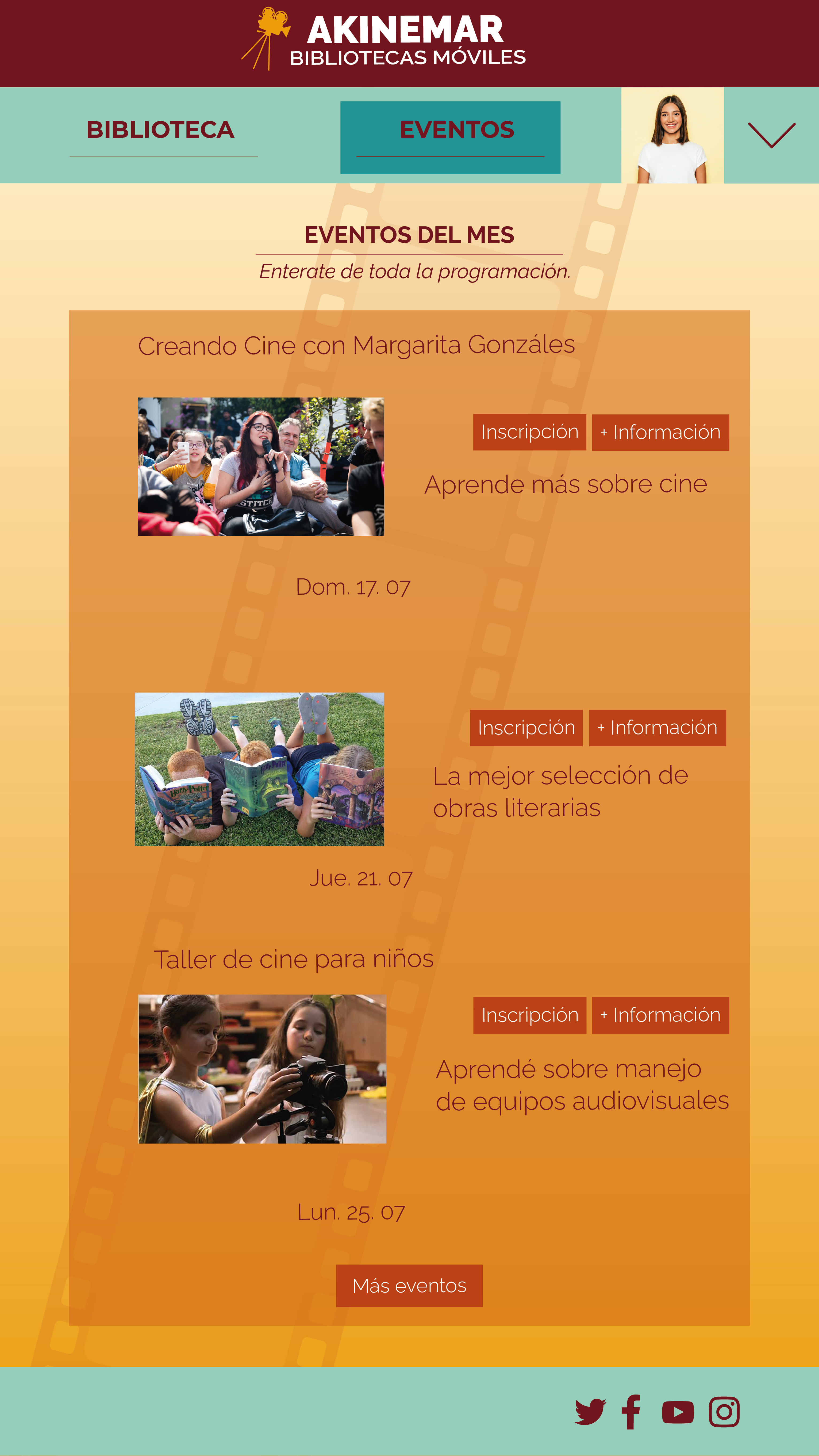Open the Creando Cine event photo

[261, 467]
